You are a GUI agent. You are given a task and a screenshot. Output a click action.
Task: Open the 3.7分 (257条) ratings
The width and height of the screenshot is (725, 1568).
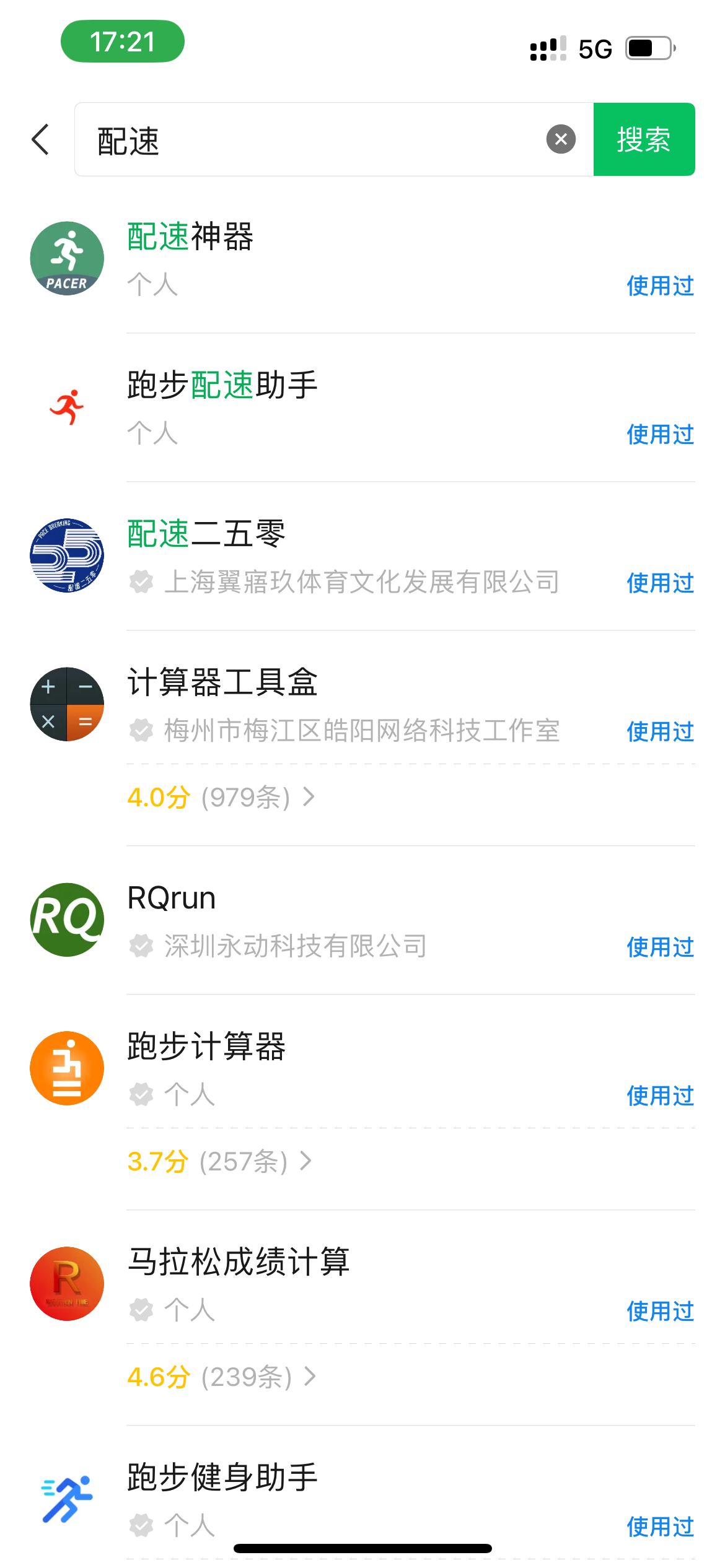[x=219, y=1162]
